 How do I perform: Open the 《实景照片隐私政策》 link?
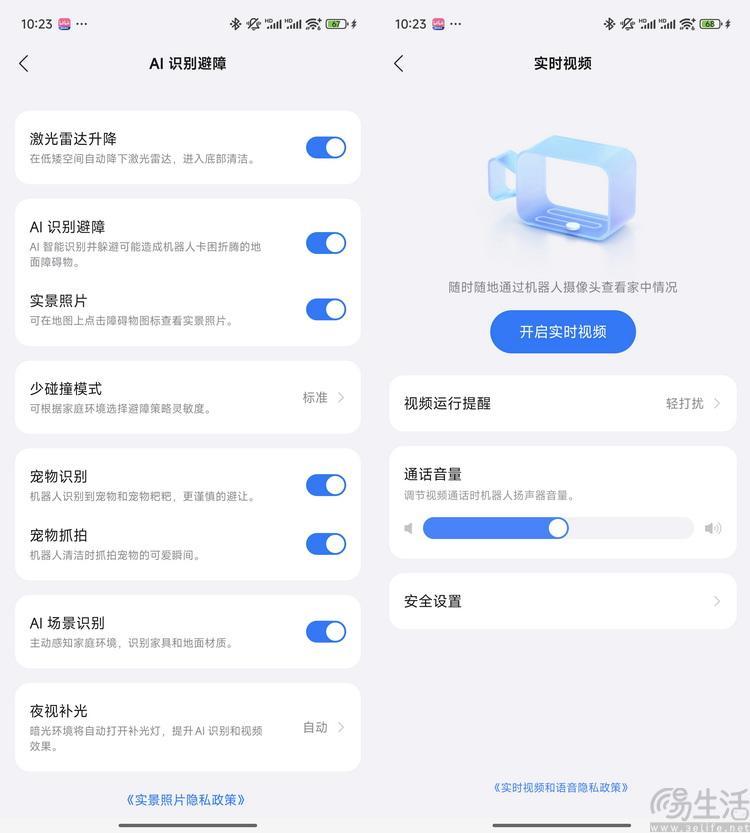tap(187, 800)
